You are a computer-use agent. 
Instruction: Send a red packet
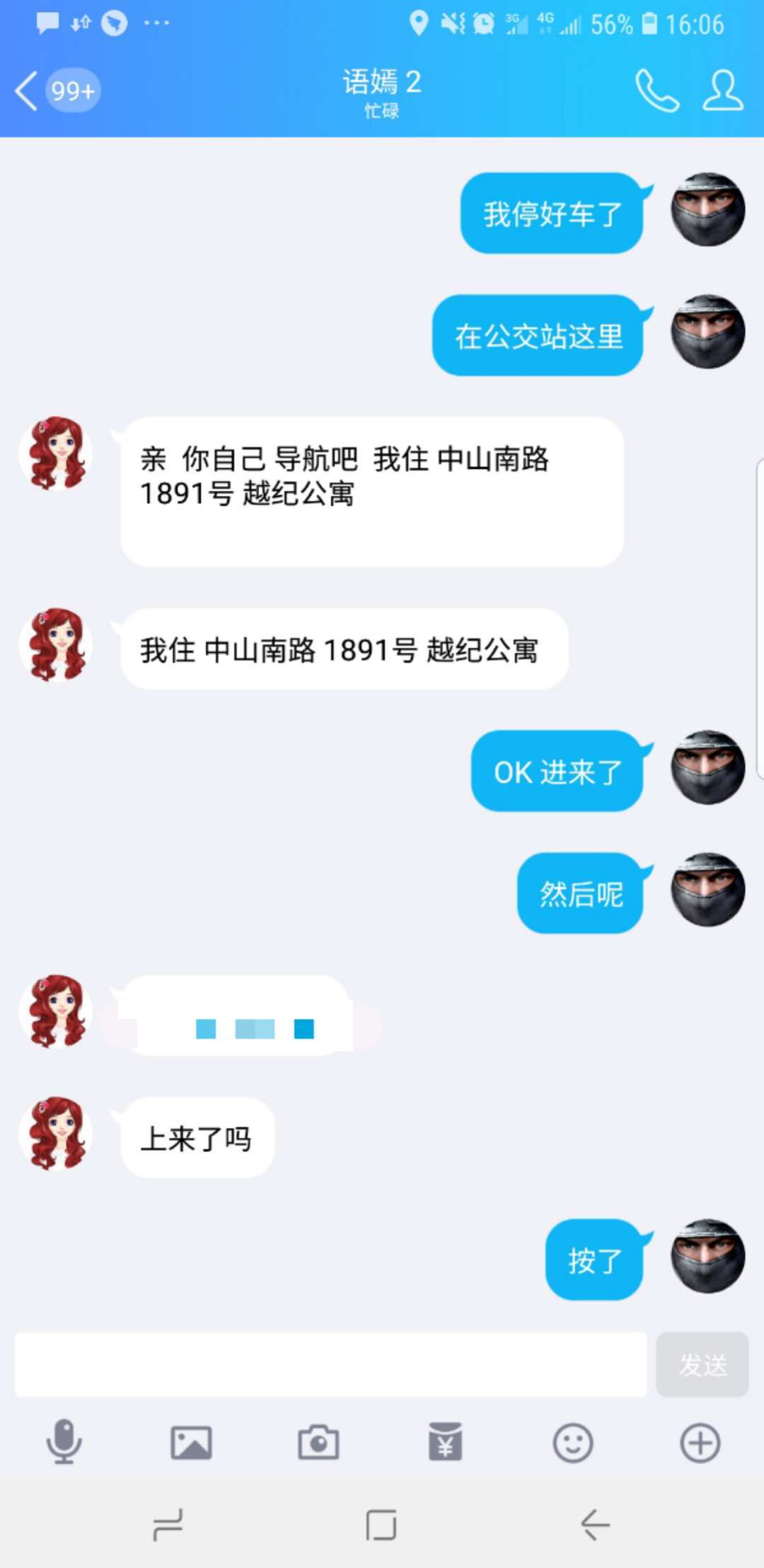click(x=445, y=1442)
